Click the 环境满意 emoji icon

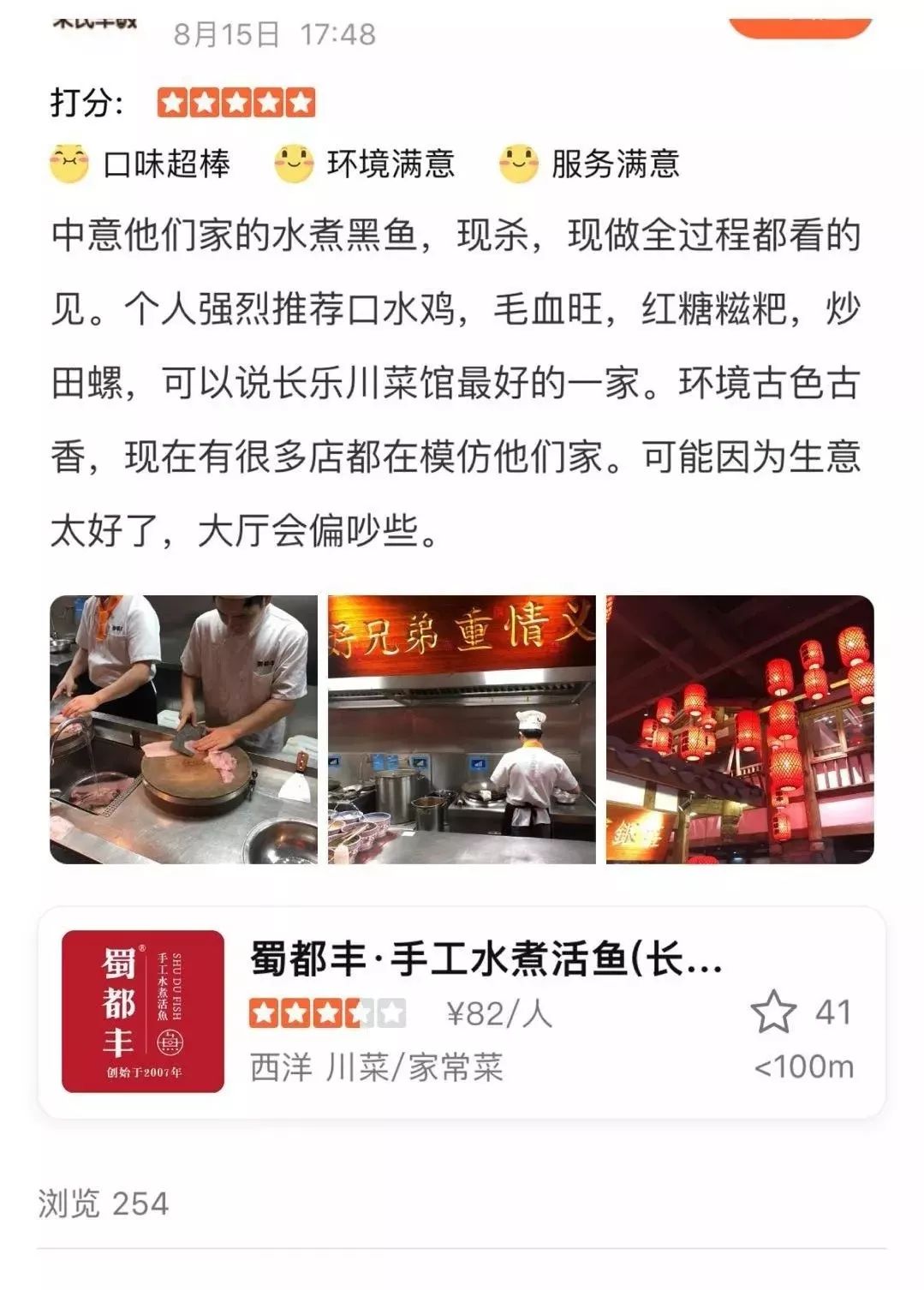click(295, 161)
